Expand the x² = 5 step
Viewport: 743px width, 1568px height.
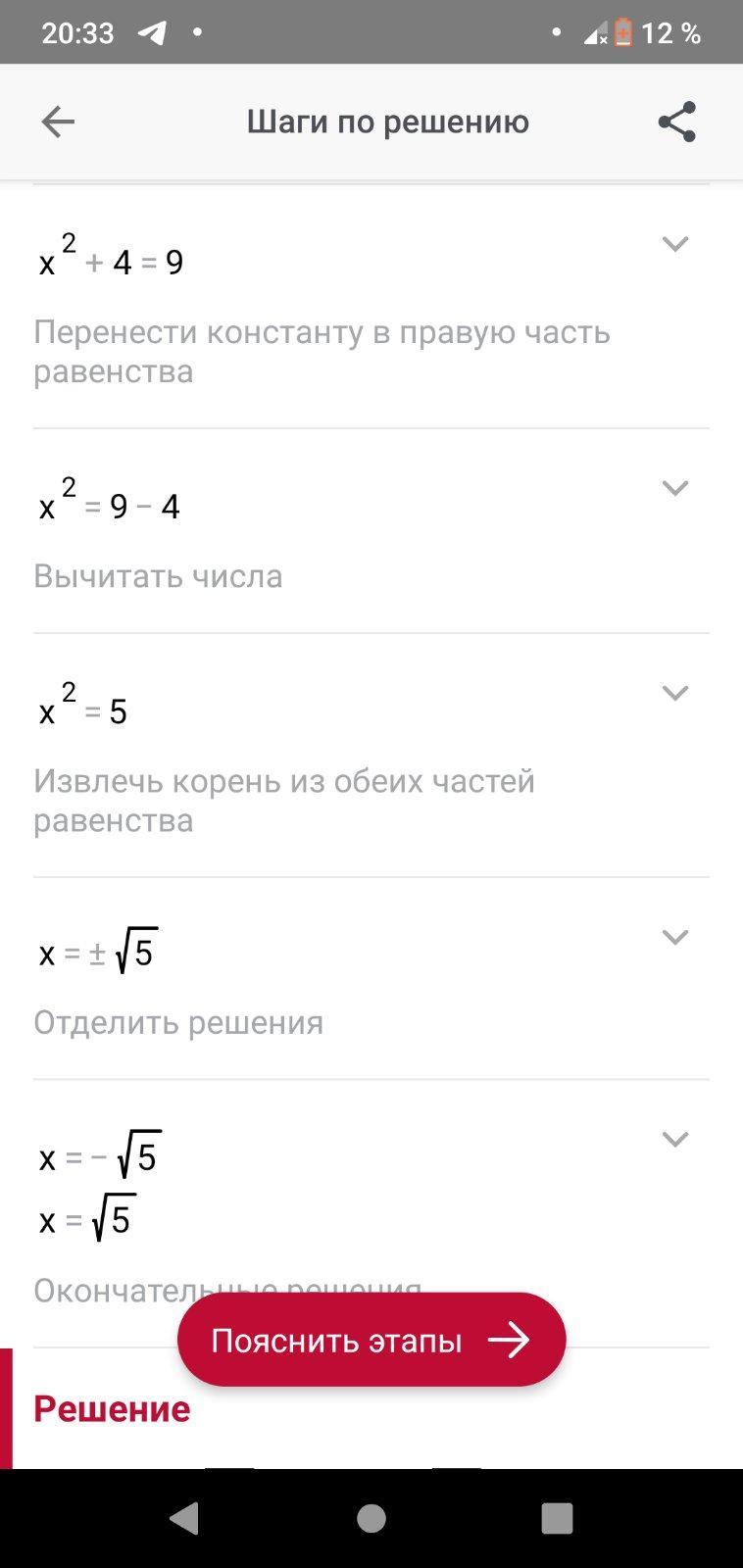click(x=674, y=693)
